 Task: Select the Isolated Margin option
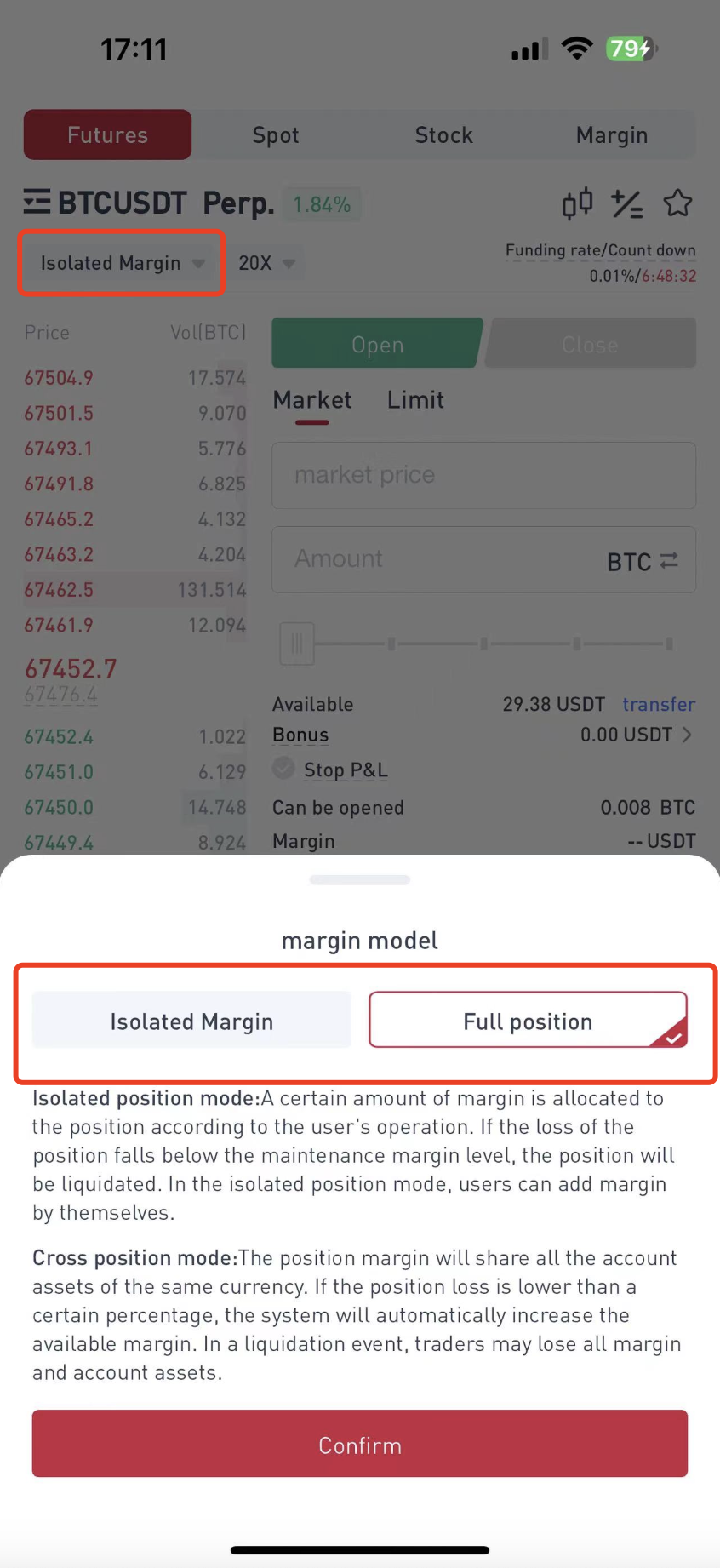pyautogui.click(x=191, y=1021)
